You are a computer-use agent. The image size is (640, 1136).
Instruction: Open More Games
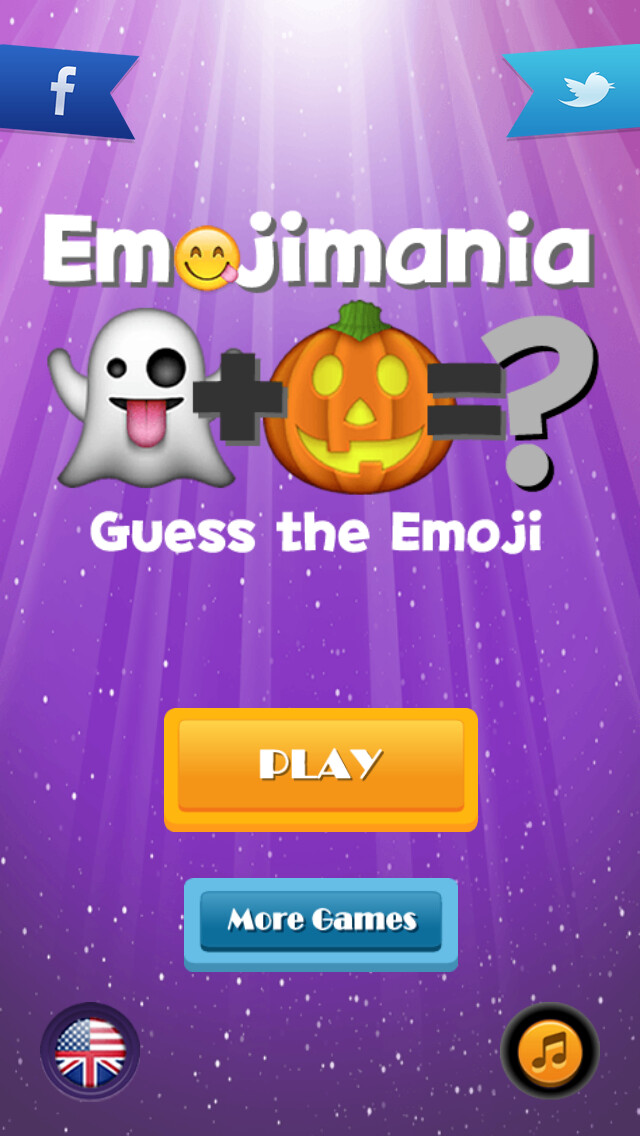(321, 922)
